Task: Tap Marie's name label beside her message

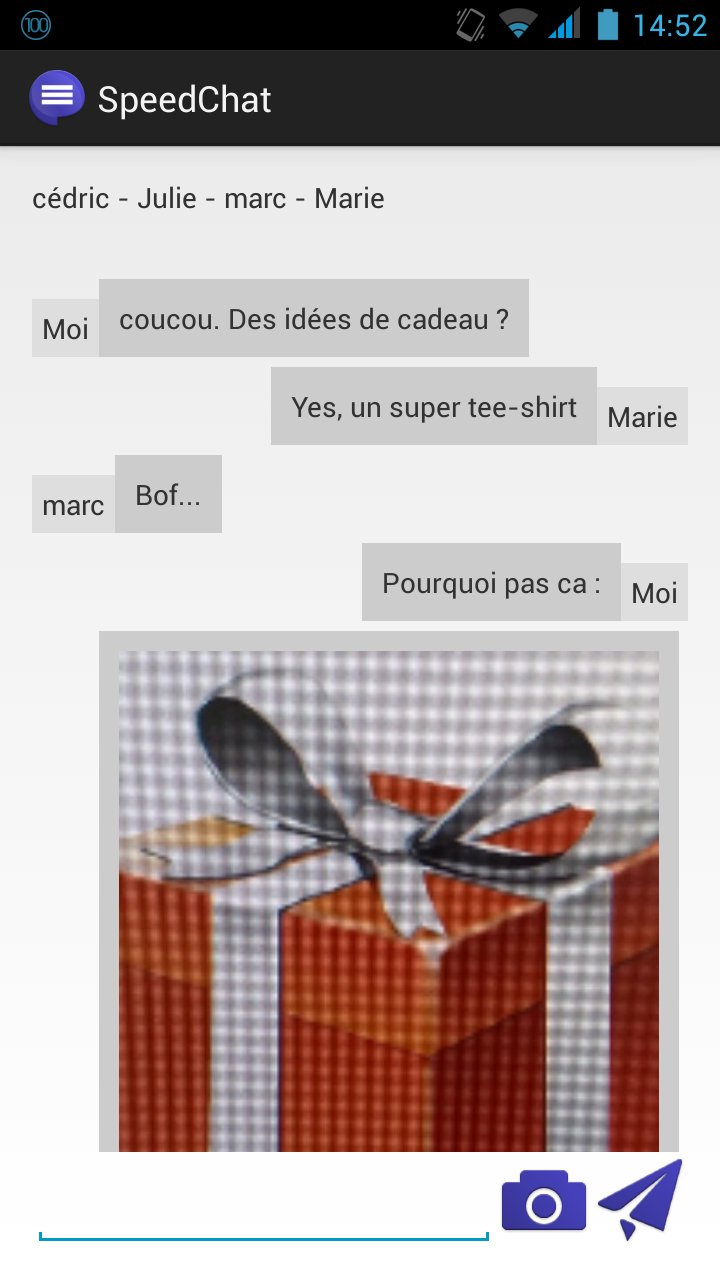Action: click(643, 417)
